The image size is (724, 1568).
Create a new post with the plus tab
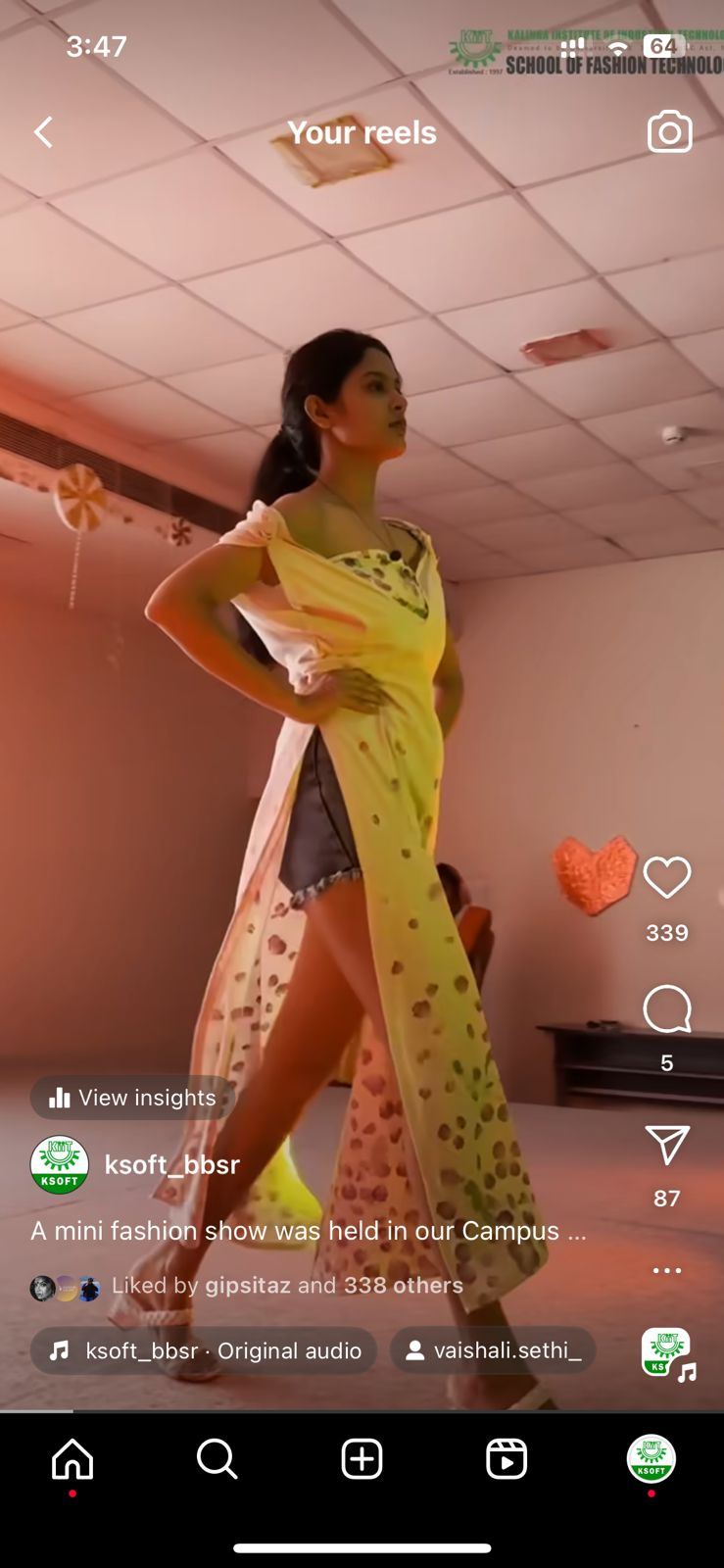point(362,1459)
